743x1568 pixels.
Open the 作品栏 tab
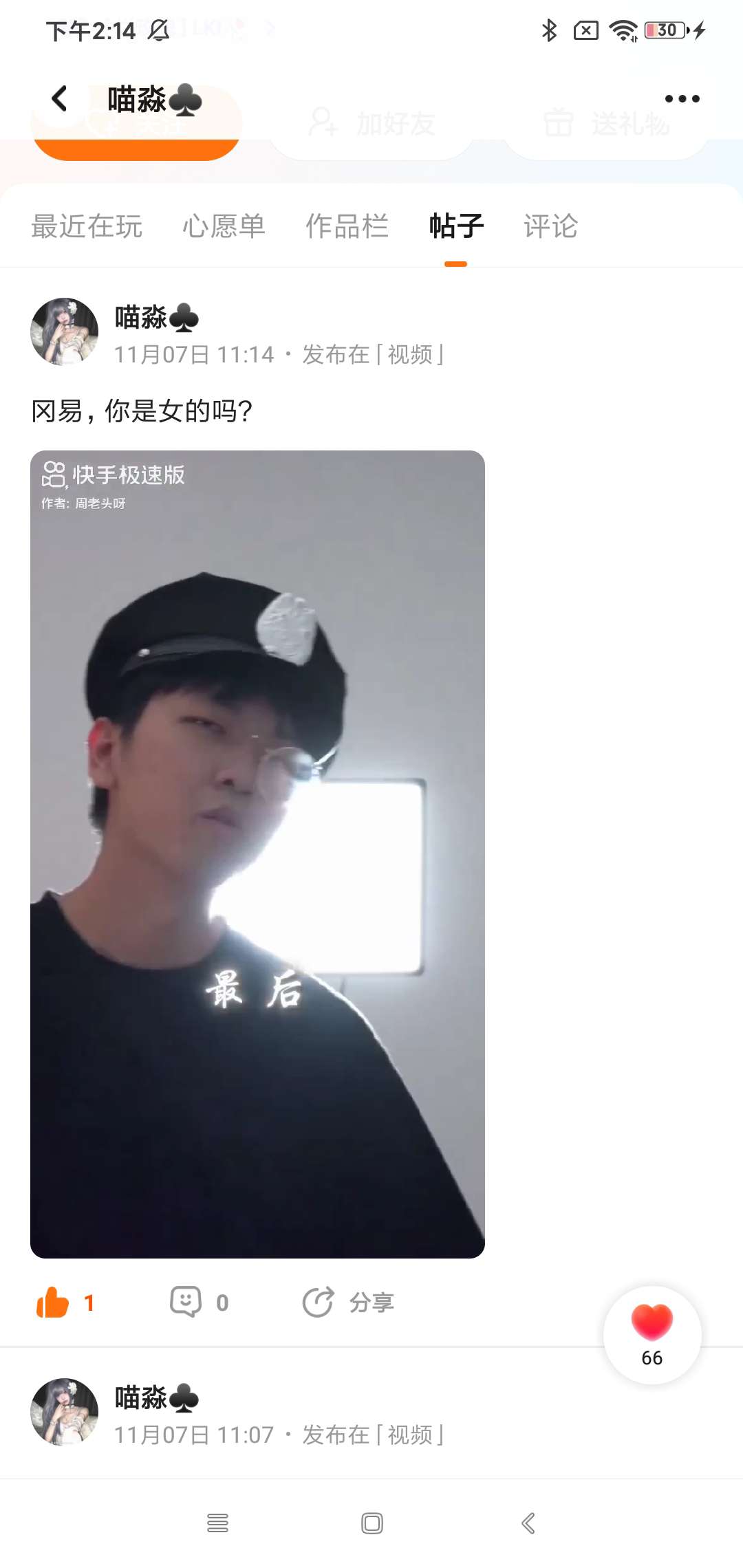347,226
